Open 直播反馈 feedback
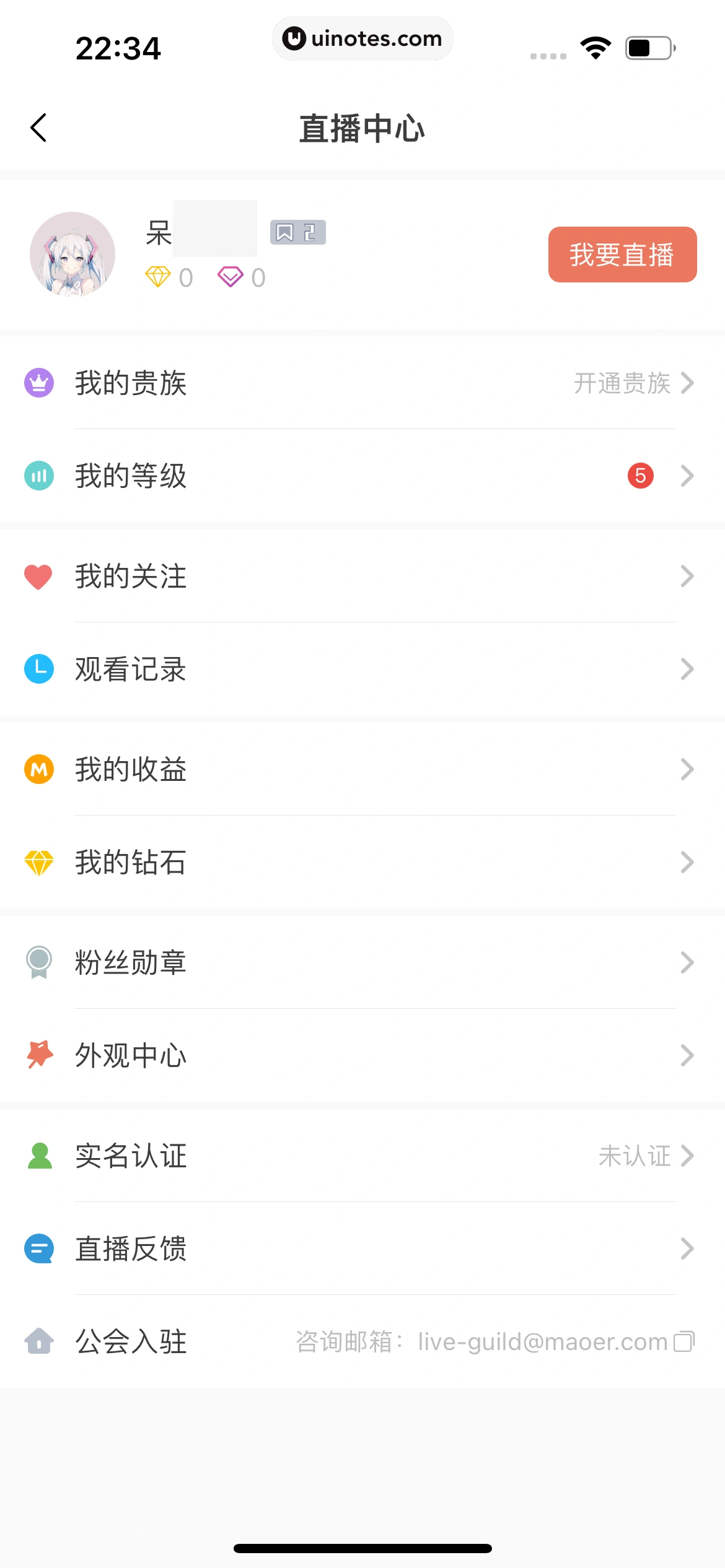 click(x=362, y=1248)
